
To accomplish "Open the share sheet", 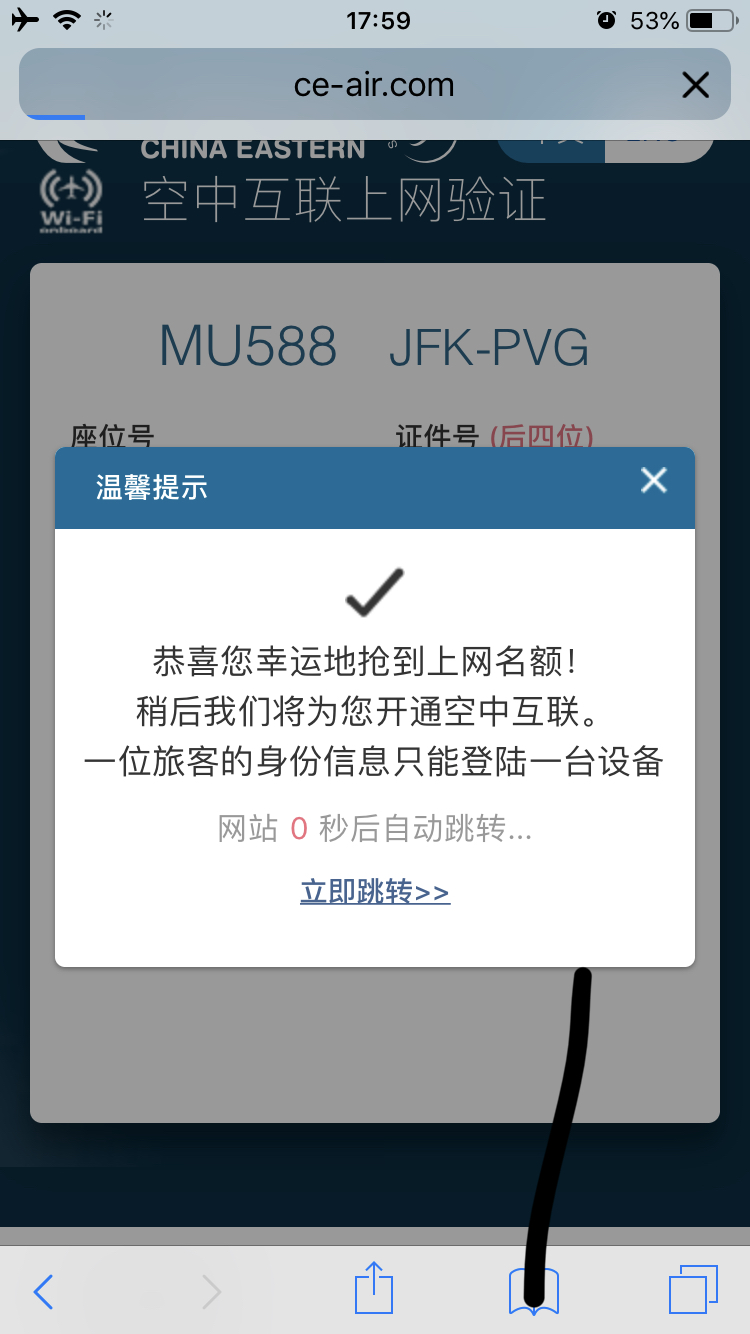I will [374, 1289].
